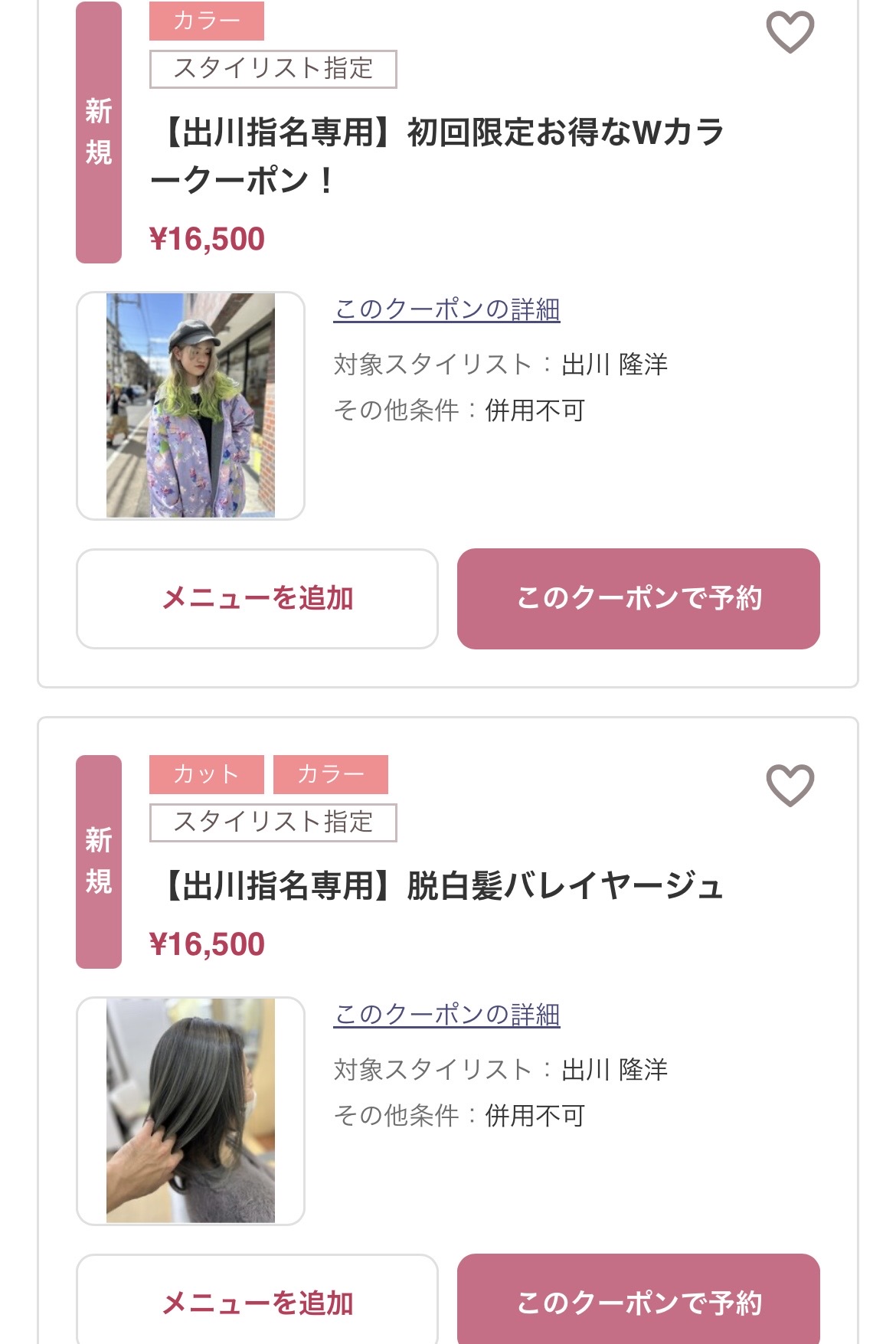Open details link for the Wカラー coupon
896x1344 pixels.
click(446, 309)
